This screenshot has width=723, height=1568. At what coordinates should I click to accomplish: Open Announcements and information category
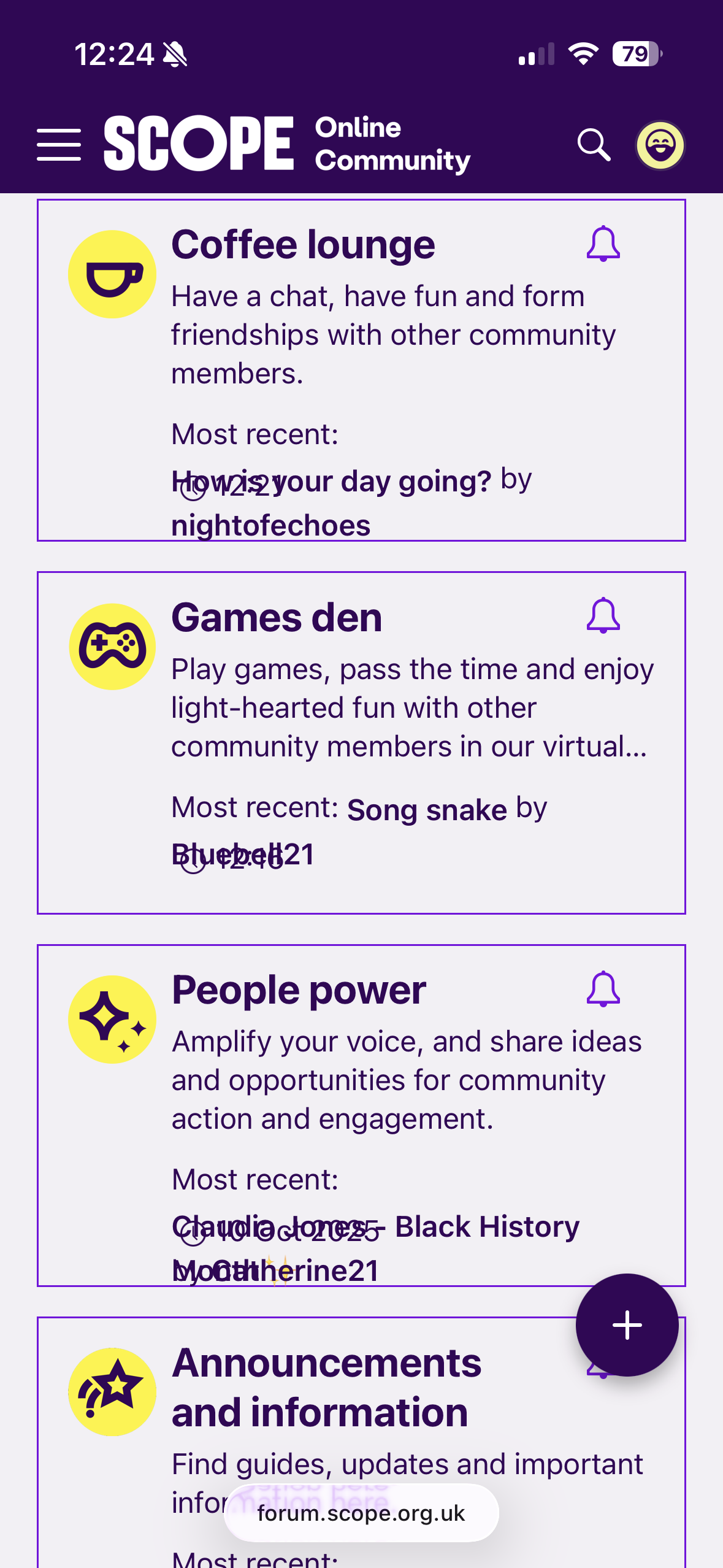click(x=326, y=1388)
